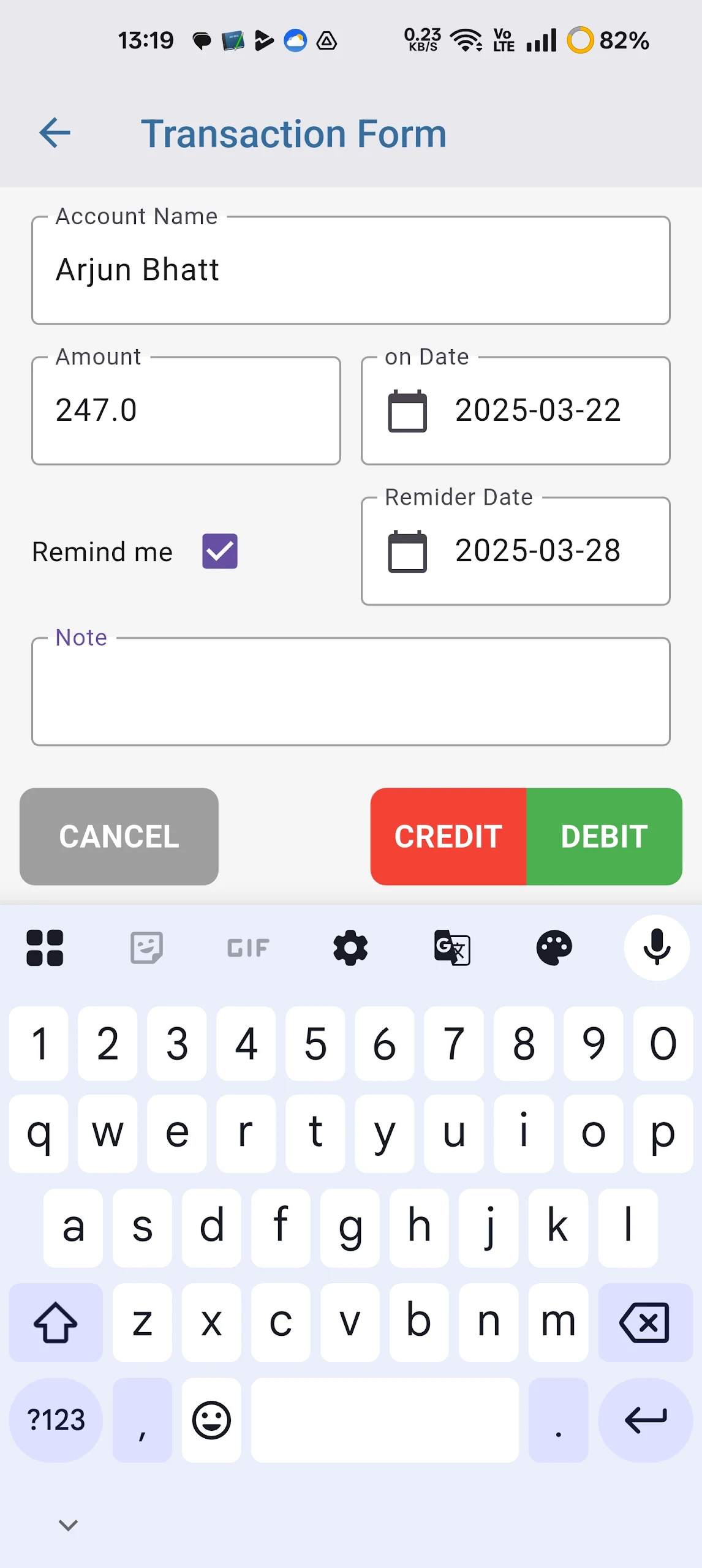Hide the keyboard with down chevron
Viewport: 702px width, 1568px height.
tap(68, 1525)
